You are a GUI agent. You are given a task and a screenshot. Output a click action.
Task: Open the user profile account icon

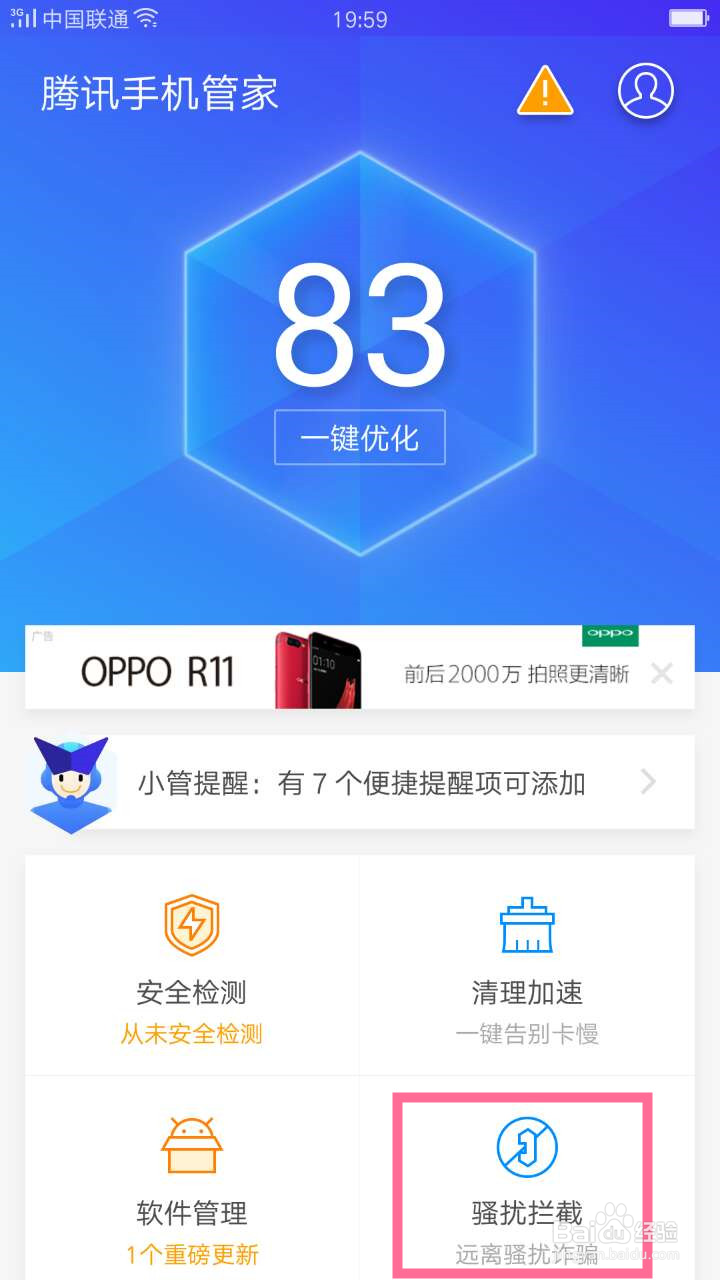pos(645,90)
